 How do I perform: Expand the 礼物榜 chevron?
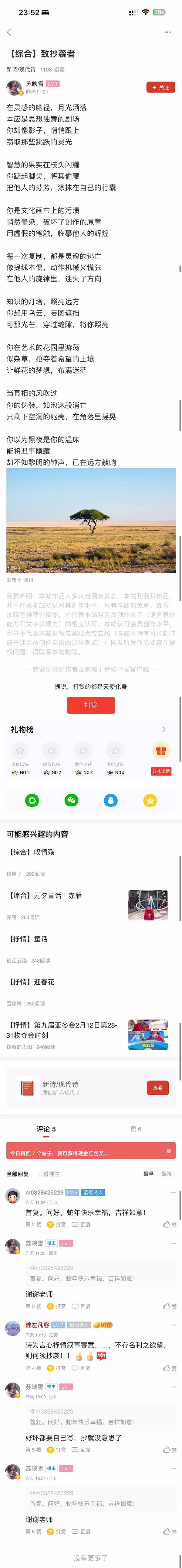click(x=163, y=729)
